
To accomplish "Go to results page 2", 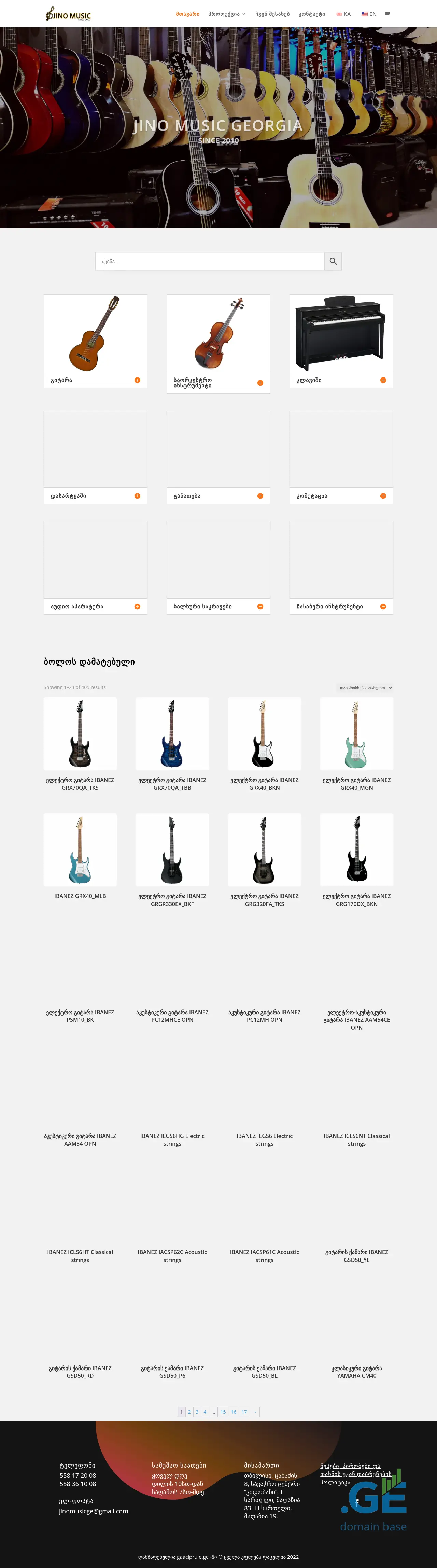I will [189, 1412].
